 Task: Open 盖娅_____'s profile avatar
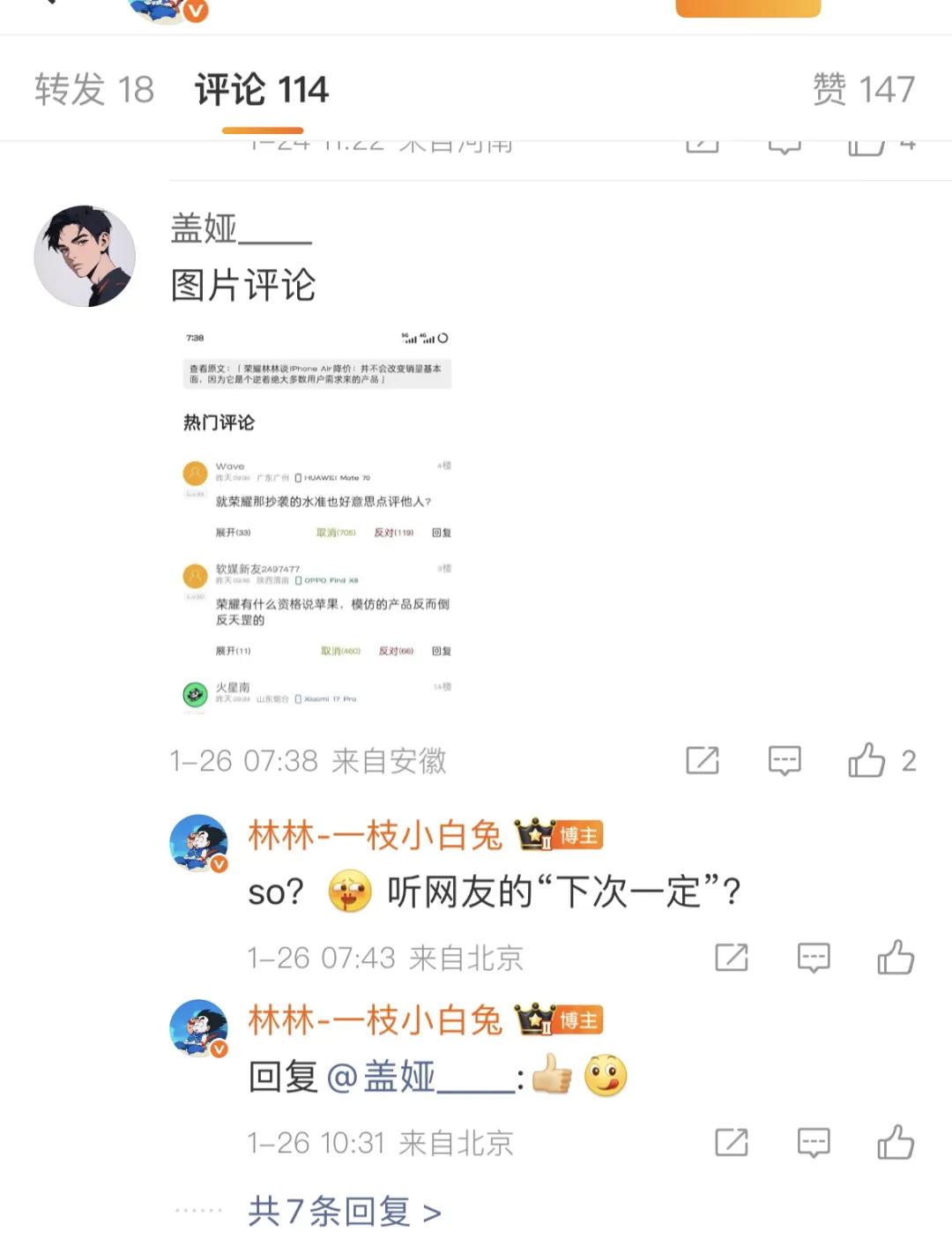[x=85, y=257]
